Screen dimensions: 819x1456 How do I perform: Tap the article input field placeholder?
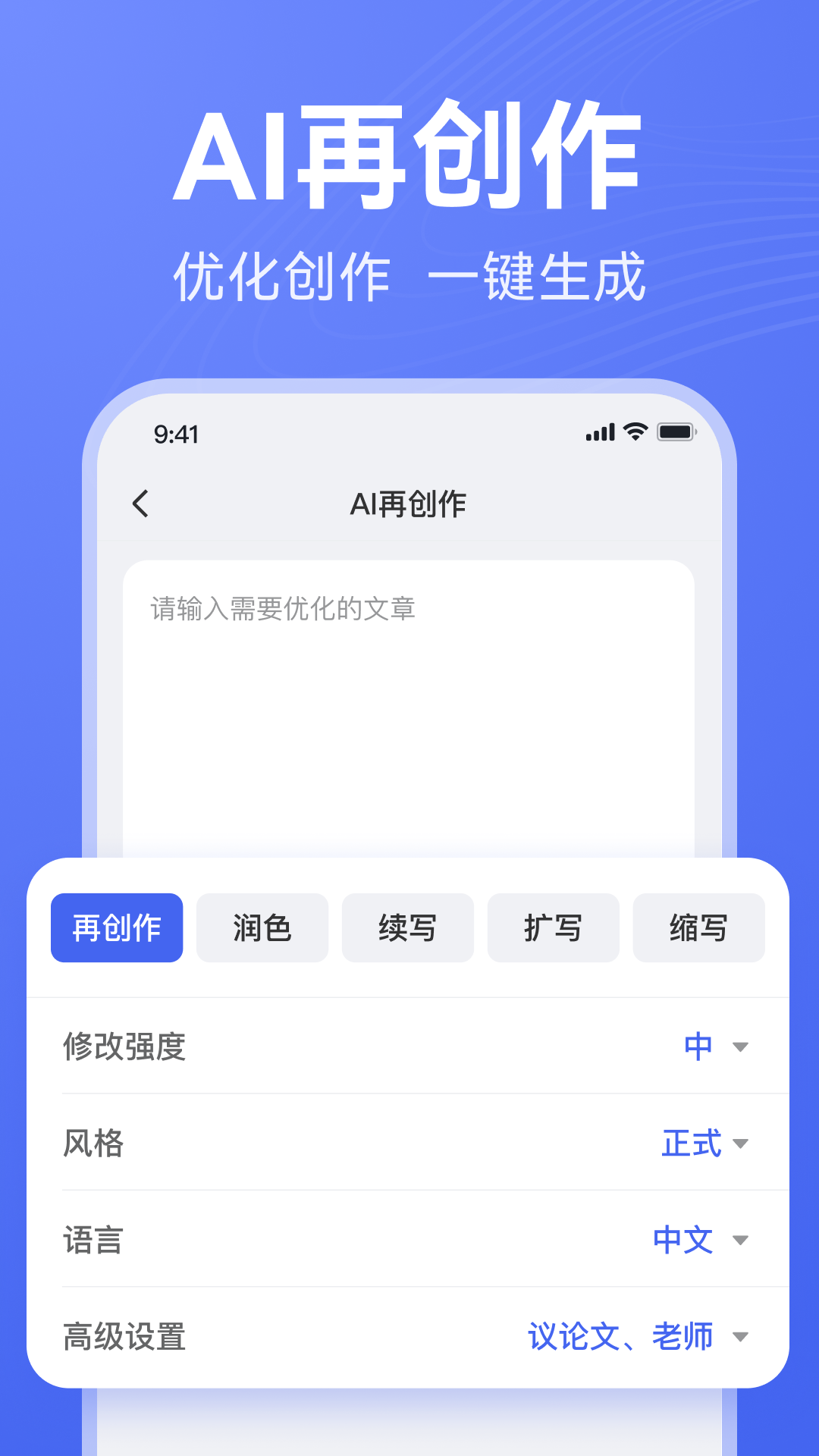click(x=283, y=609)
